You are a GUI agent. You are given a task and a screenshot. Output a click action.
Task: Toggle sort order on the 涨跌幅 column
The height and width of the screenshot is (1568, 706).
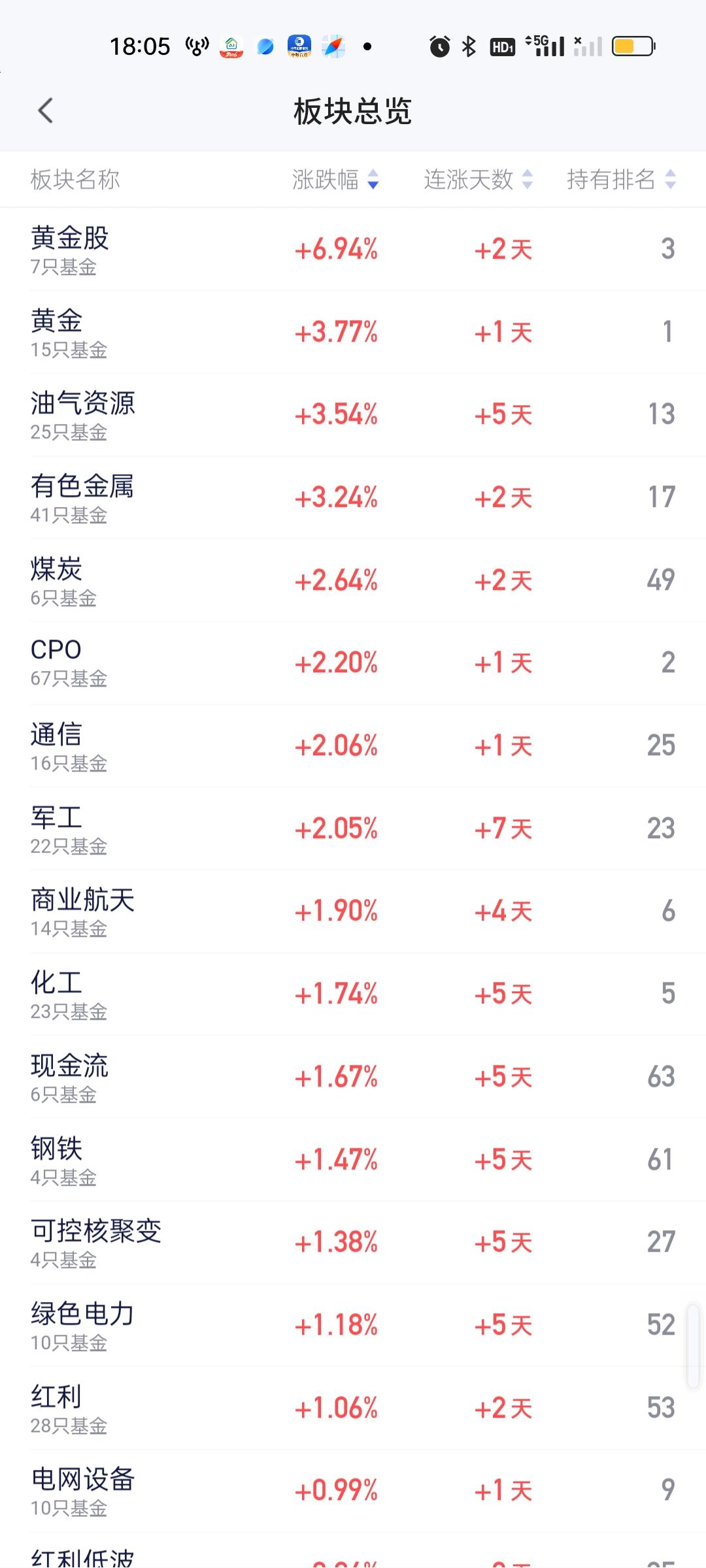coord(335,181)
